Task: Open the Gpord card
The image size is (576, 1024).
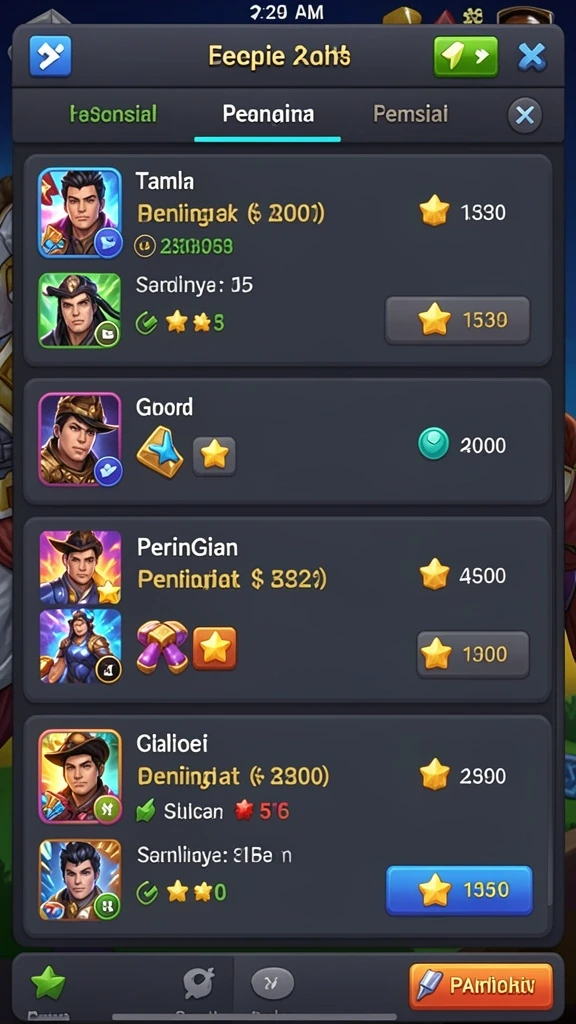Action: pos(287,441)
